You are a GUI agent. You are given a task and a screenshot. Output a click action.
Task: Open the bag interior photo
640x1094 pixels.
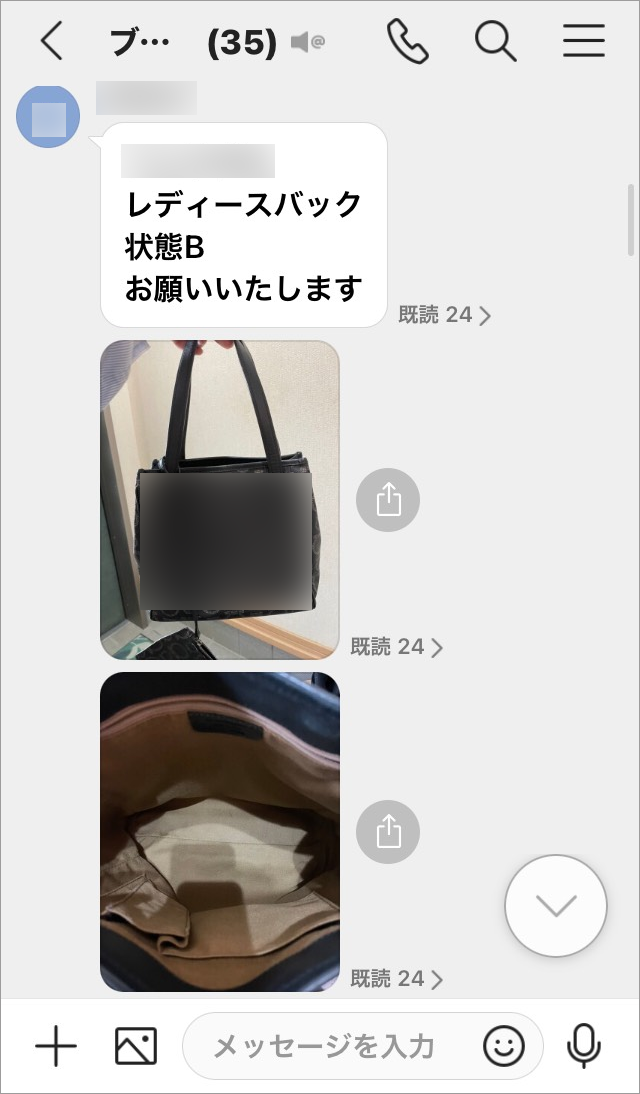click(x=220, y=831)
